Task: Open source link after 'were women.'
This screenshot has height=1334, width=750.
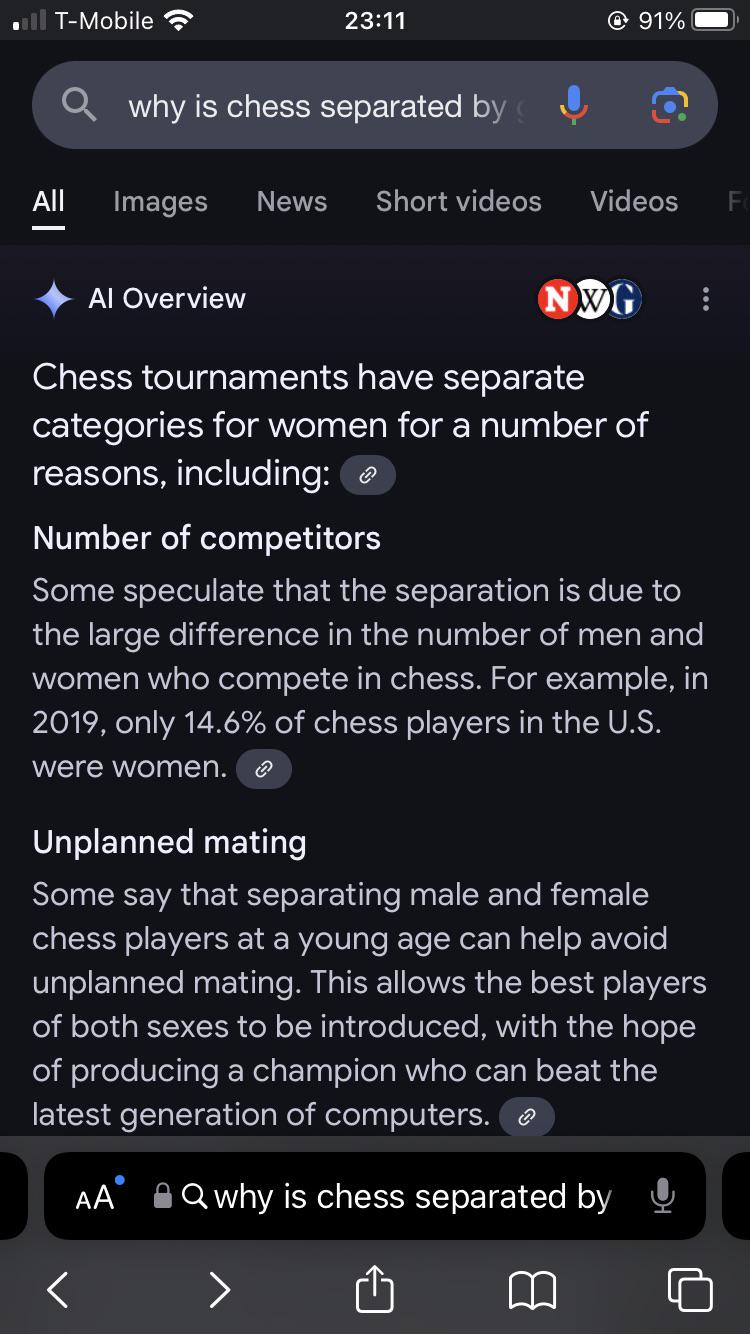Action: (264, 769)
